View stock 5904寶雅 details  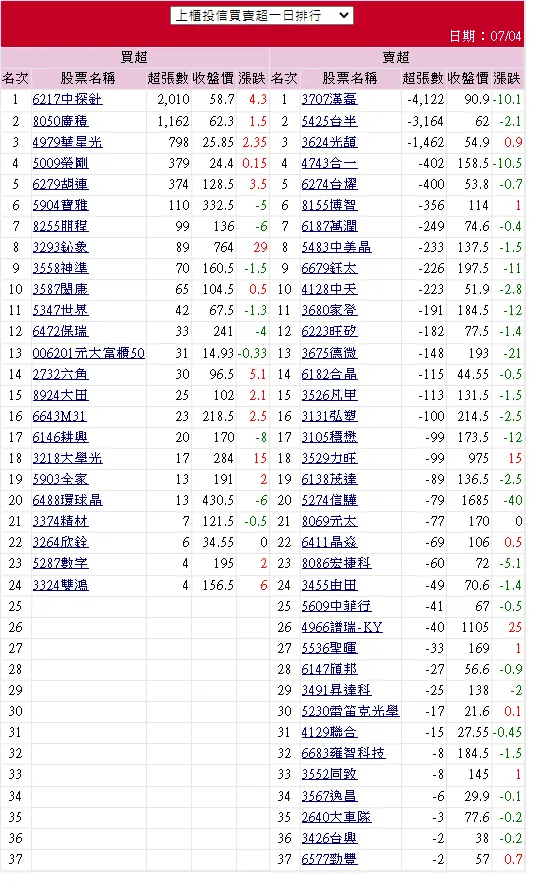60,205
